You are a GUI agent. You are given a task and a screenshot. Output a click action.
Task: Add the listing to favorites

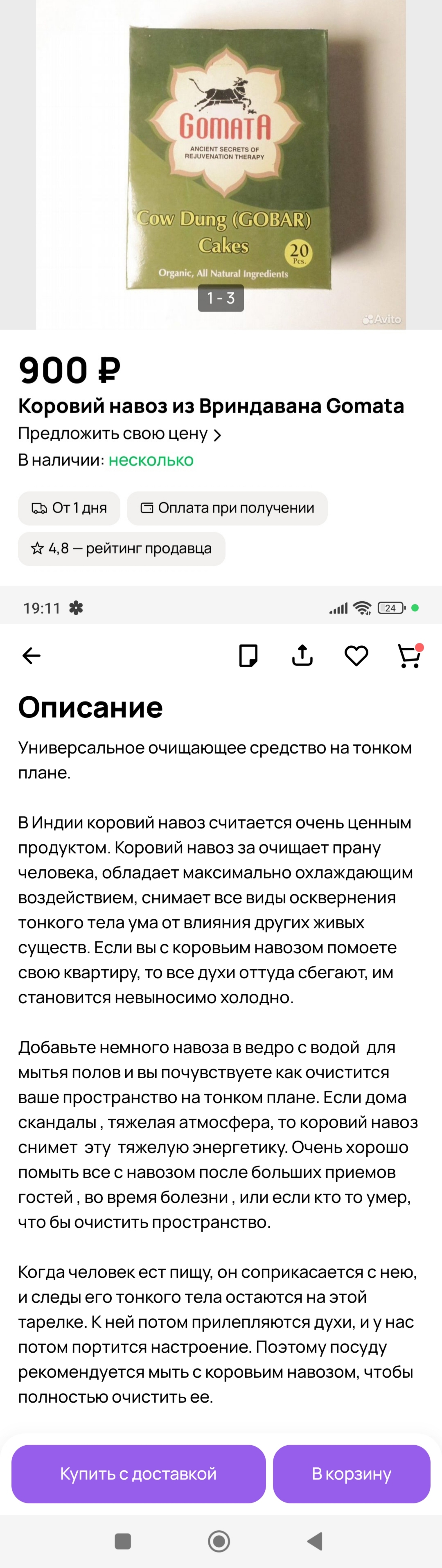coord(356,655)
